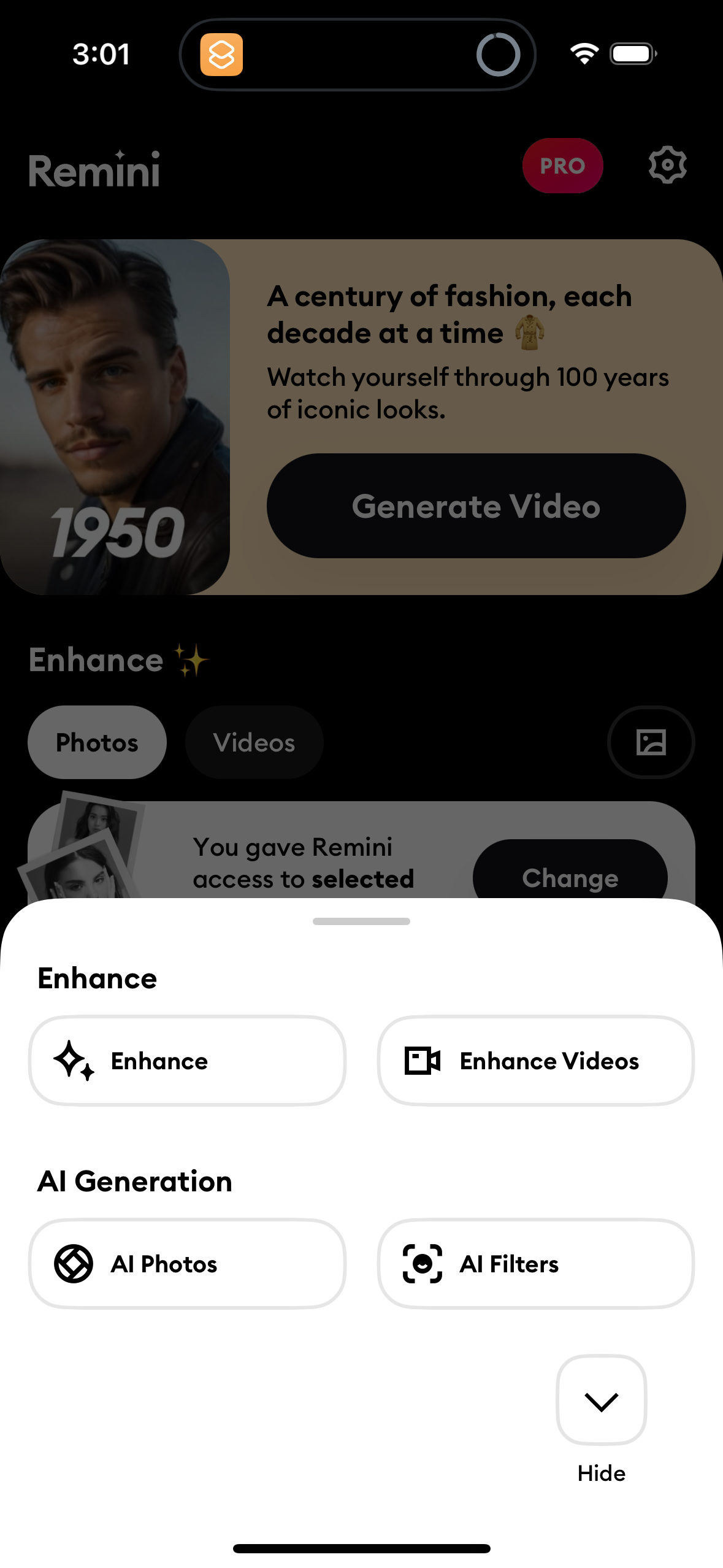Click the PRO badge
The height and width of the screenshot is (1568, 723).
tap(562, 166)
